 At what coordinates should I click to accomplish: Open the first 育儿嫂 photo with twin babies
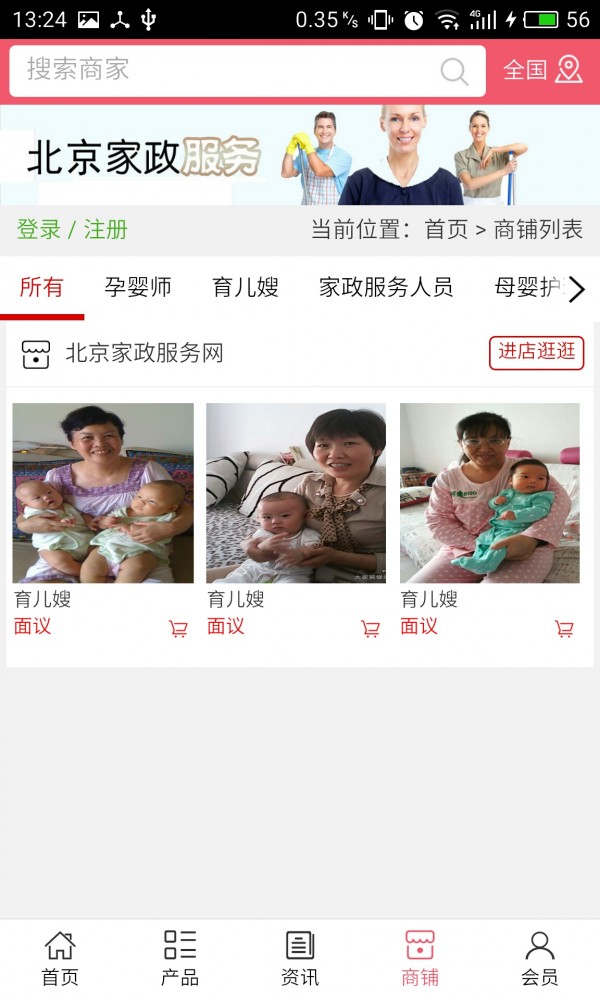103,492
